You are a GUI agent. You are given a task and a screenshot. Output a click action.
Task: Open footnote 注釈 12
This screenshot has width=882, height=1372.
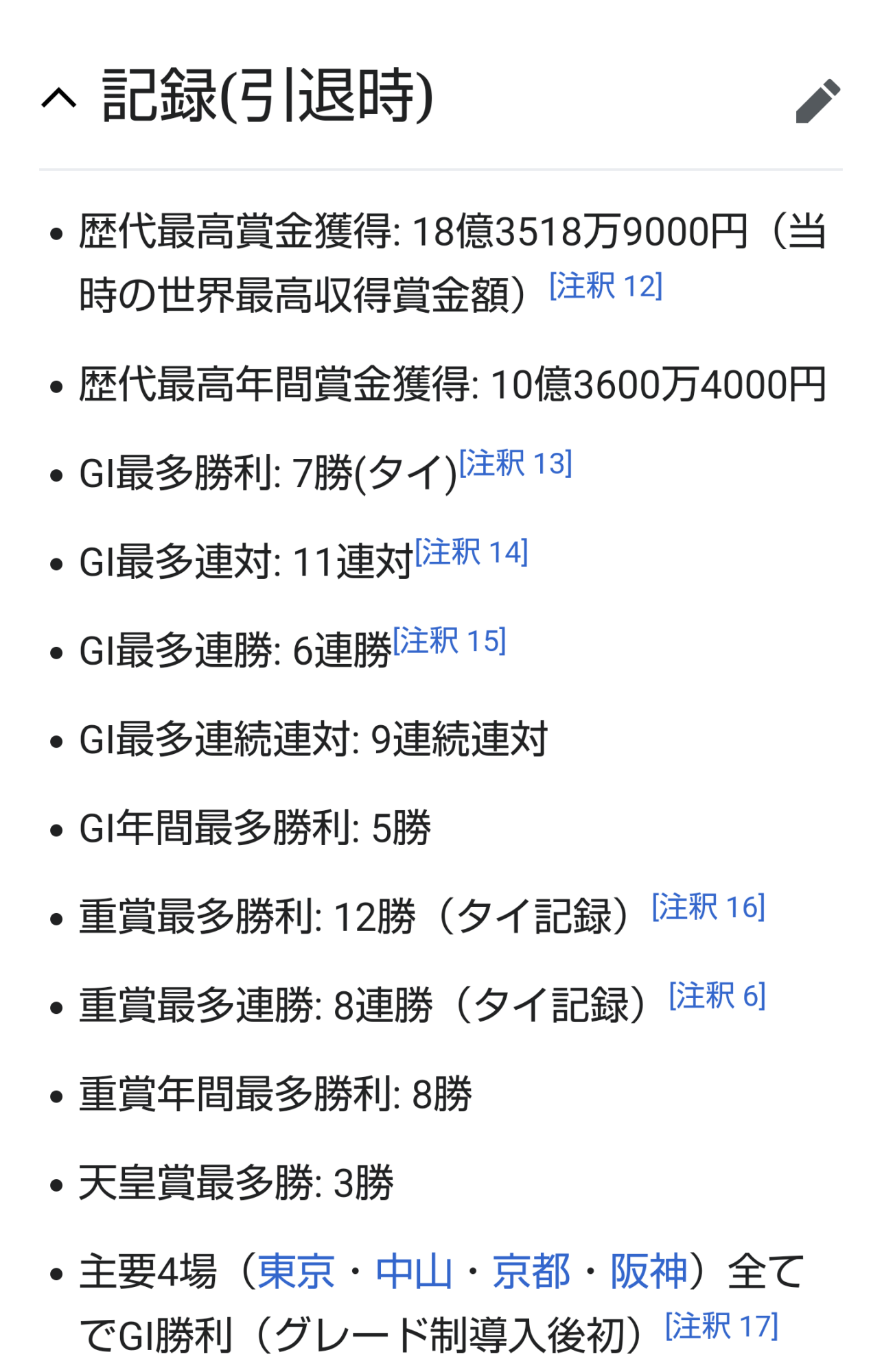(606, 285)
